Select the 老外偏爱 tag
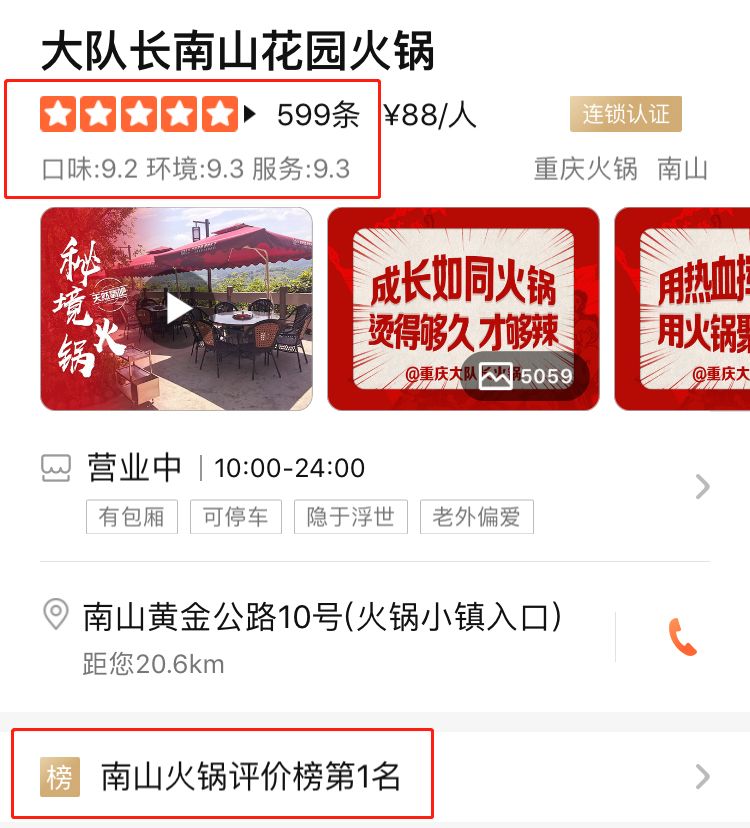The height and width of the screenshot is (828, 750). point(476,517)
